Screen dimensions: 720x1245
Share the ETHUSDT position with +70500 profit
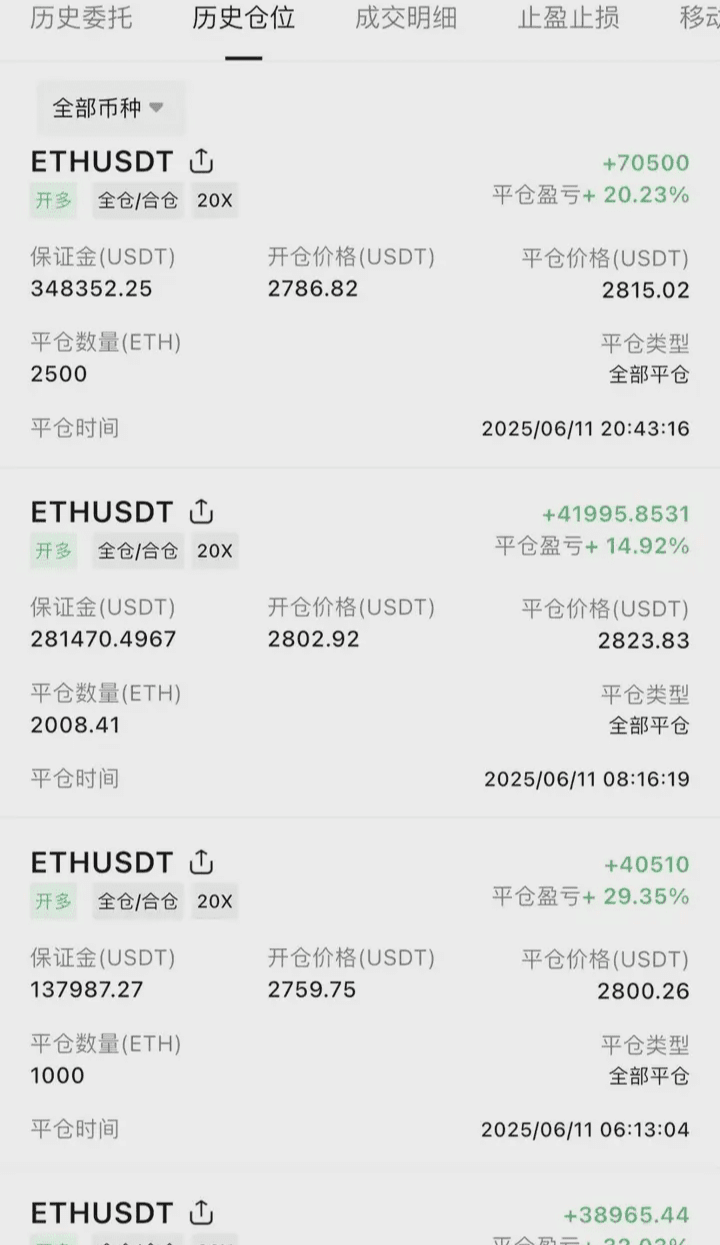(201, 161)
